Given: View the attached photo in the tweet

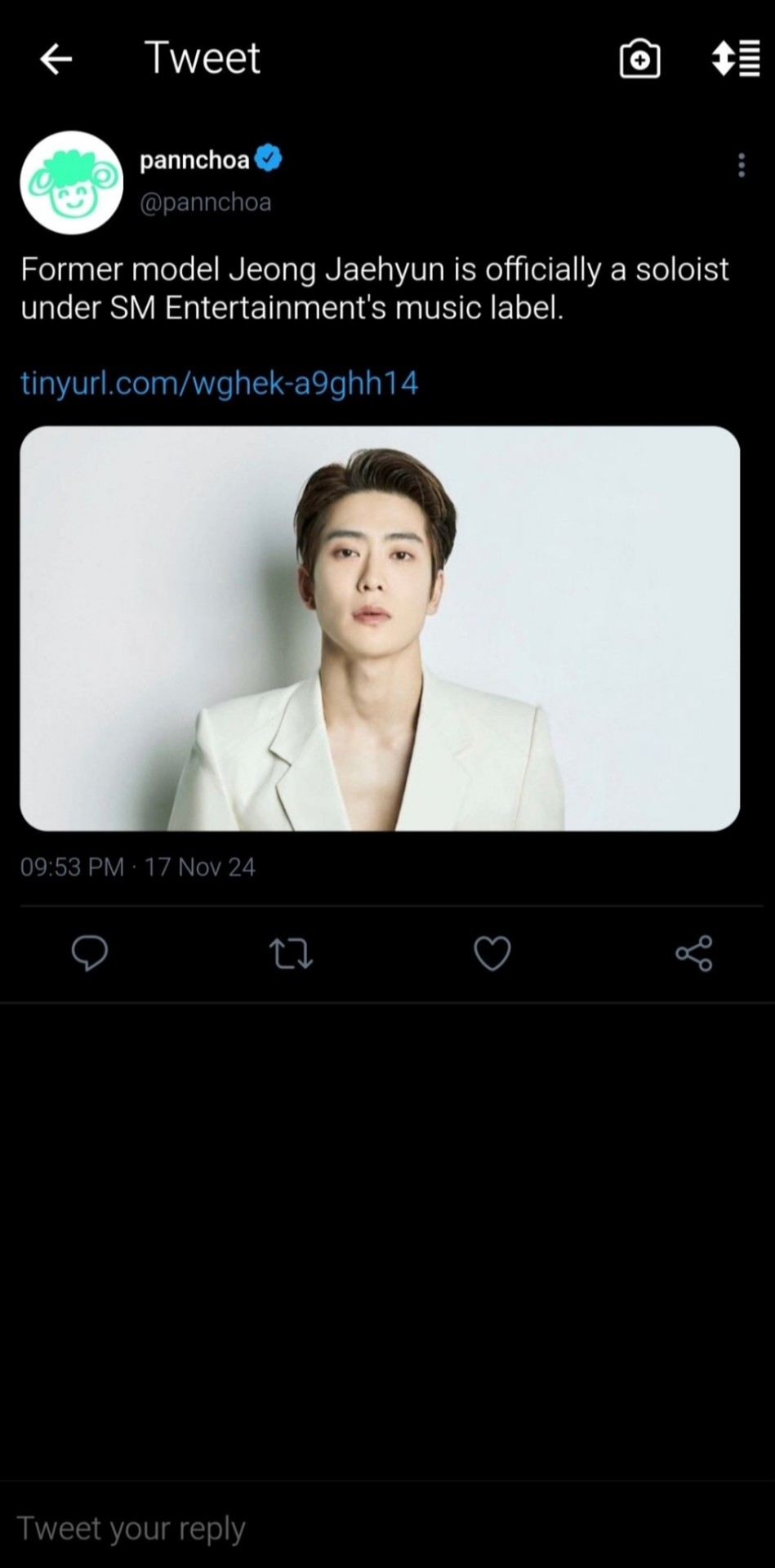Looking at the screenshot, I should [x=380, y=628].
